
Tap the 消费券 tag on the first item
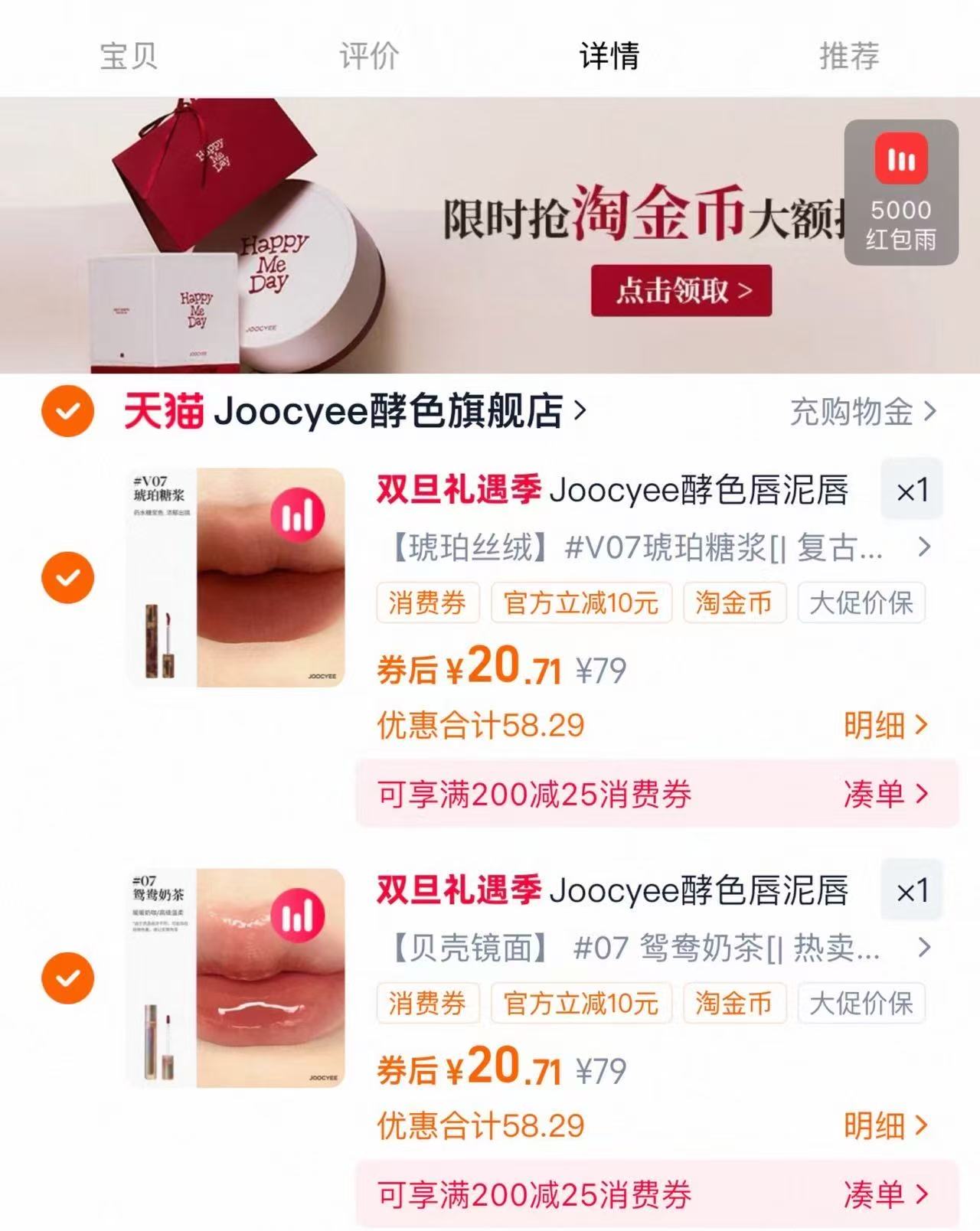[x=426, y=604]
